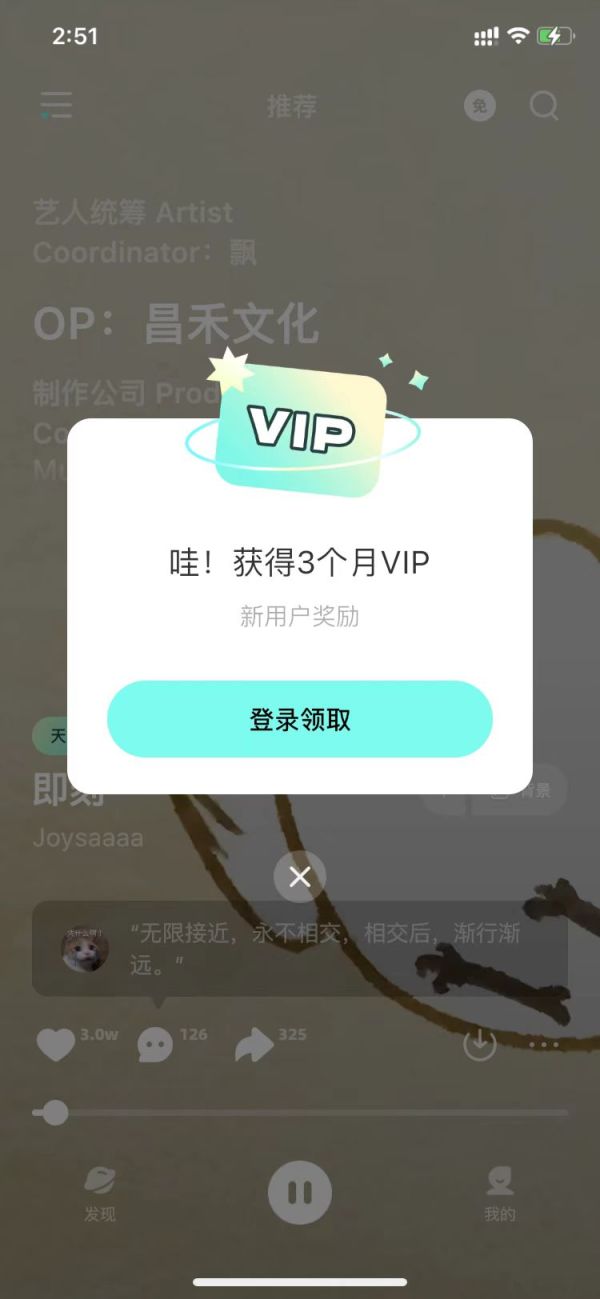Switch to the 发现 tab
Screen dimensions: 600x1299
(100, 1194)
